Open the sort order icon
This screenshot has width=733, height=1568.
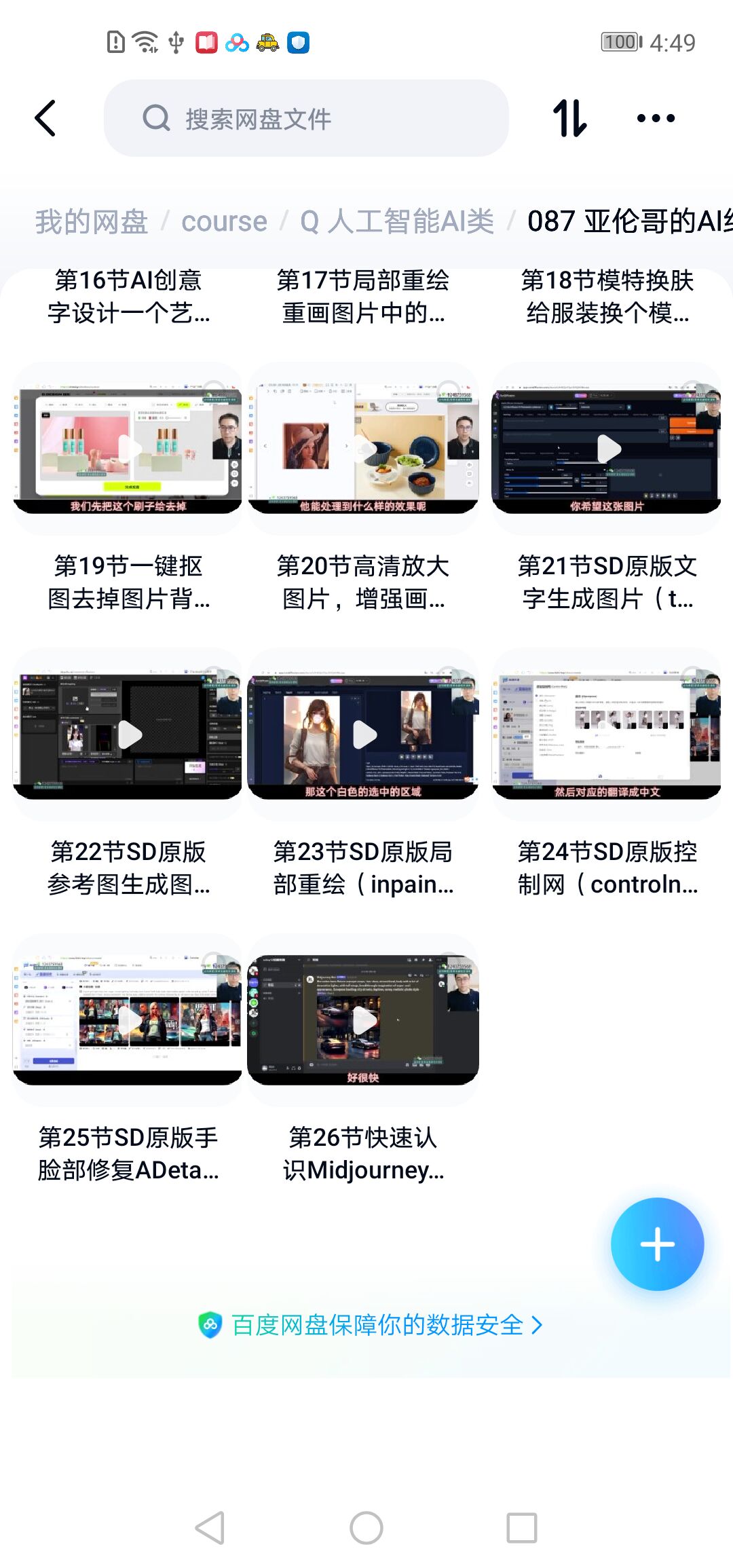coord(569,118)
